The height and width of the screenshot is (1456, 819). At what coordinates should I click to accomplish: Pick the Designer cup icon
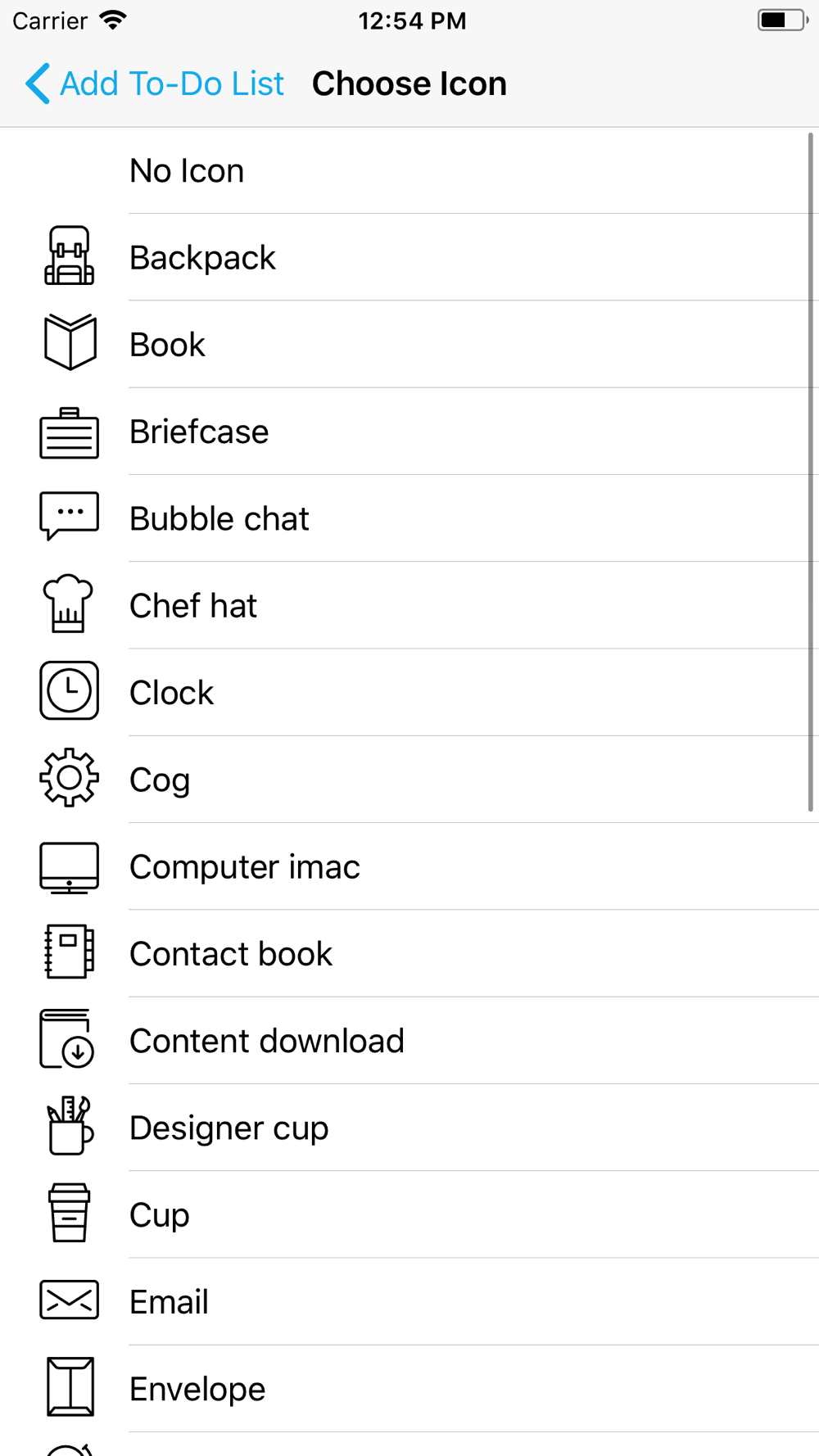pos(409,1128)
